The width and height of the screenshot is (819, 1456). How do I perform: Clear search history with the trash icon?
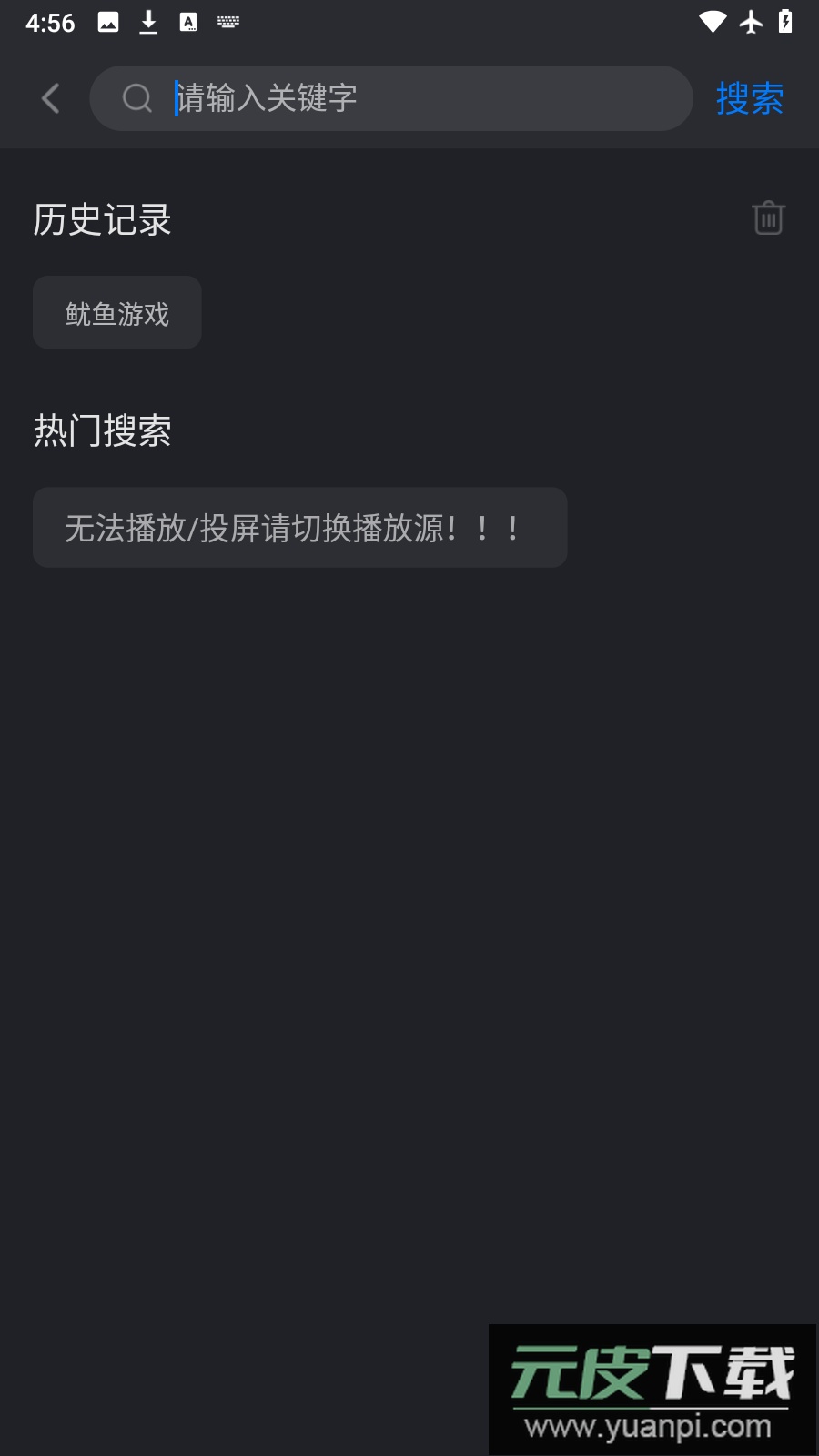pos(768,218)
